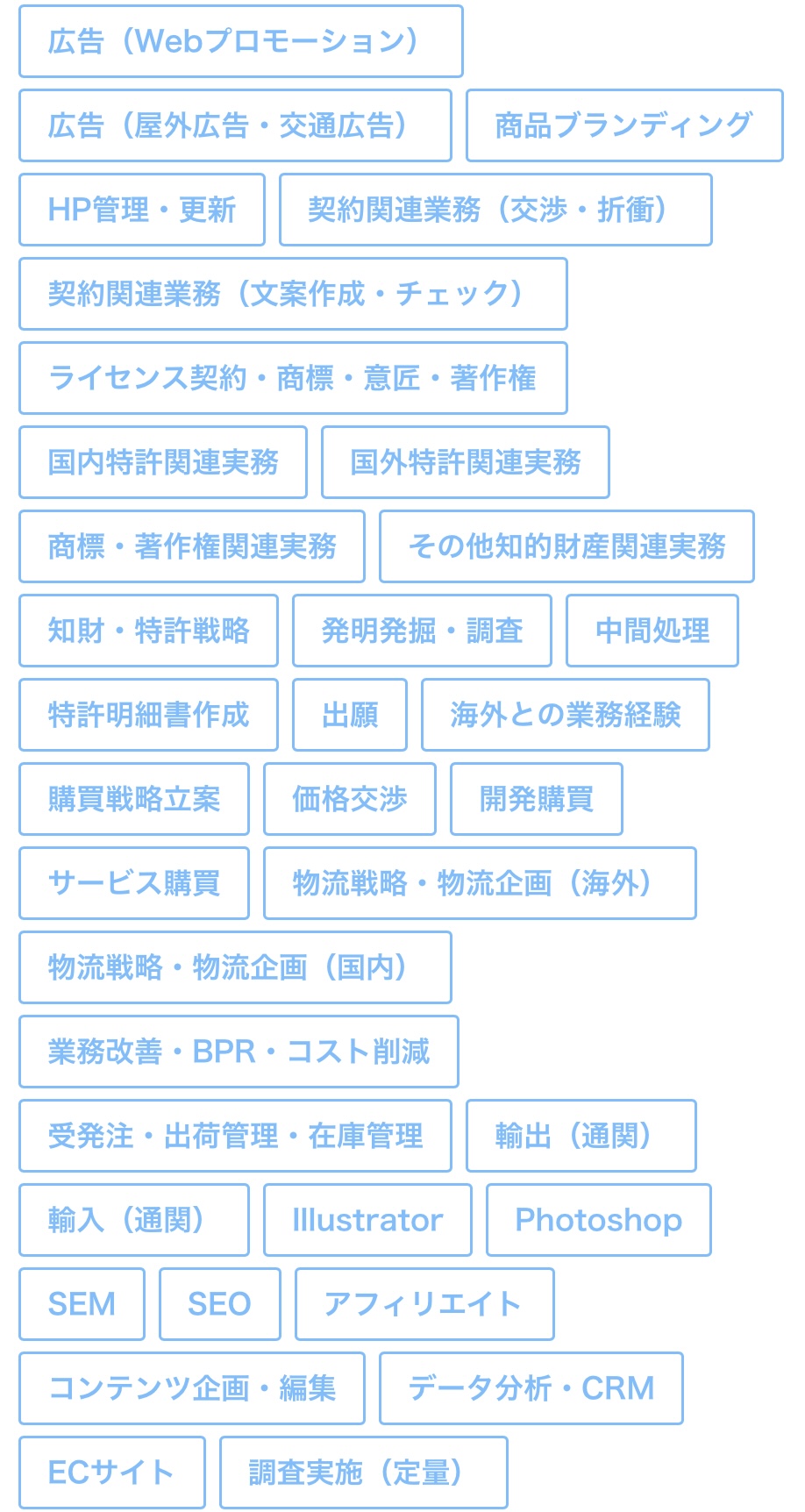
Task: Tap the SEO chip
Action: (x=219, y=1304)
